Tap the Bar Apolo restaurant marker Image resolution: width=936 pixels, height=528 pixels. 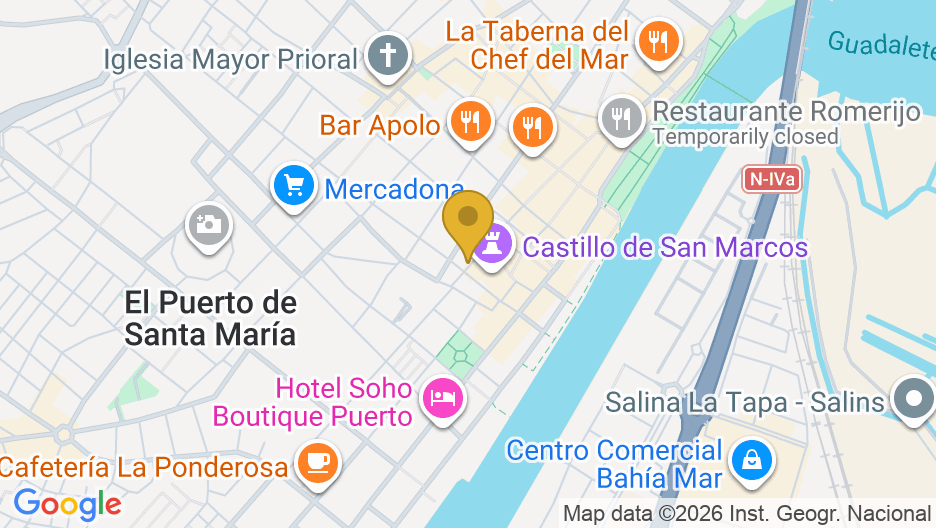point(467,122)
